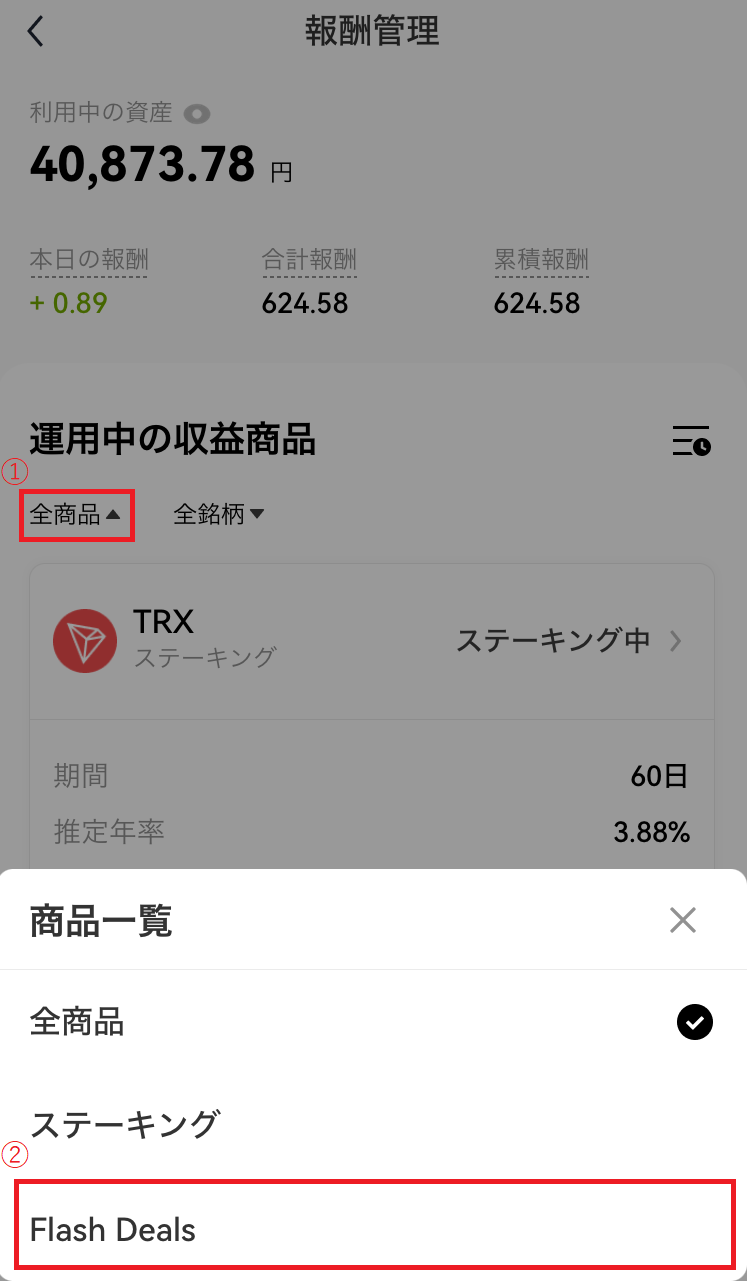Close the 商品一覧 sheet
Screen dimensions: 747x1281
click(683, 920)
